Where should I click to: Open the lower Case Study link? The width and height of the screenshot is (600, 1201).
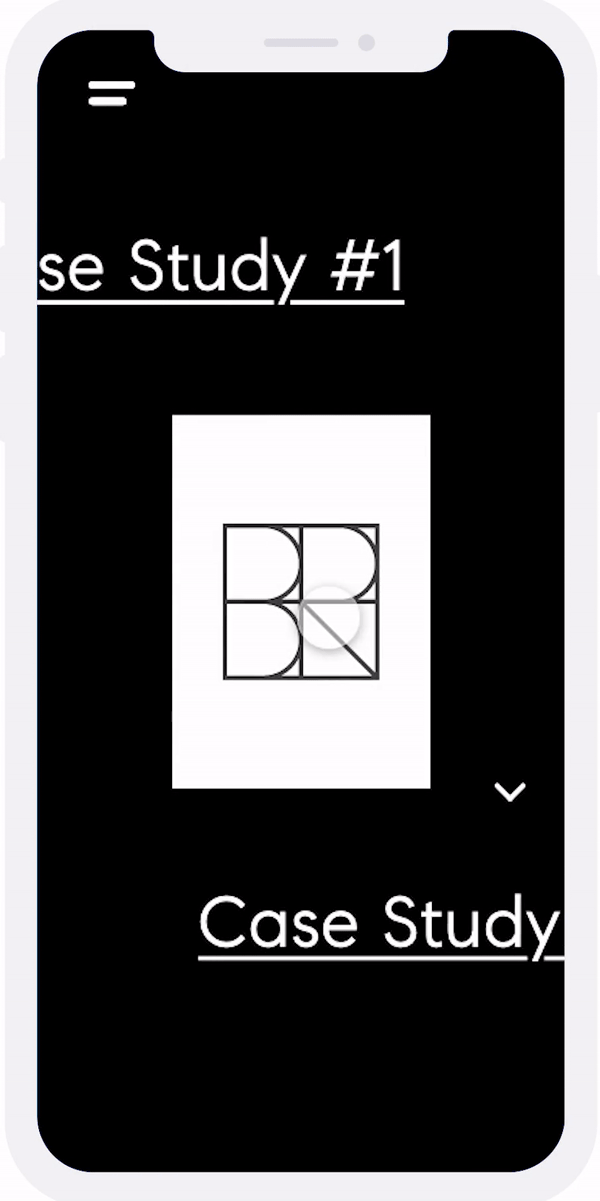click(381, 925)
